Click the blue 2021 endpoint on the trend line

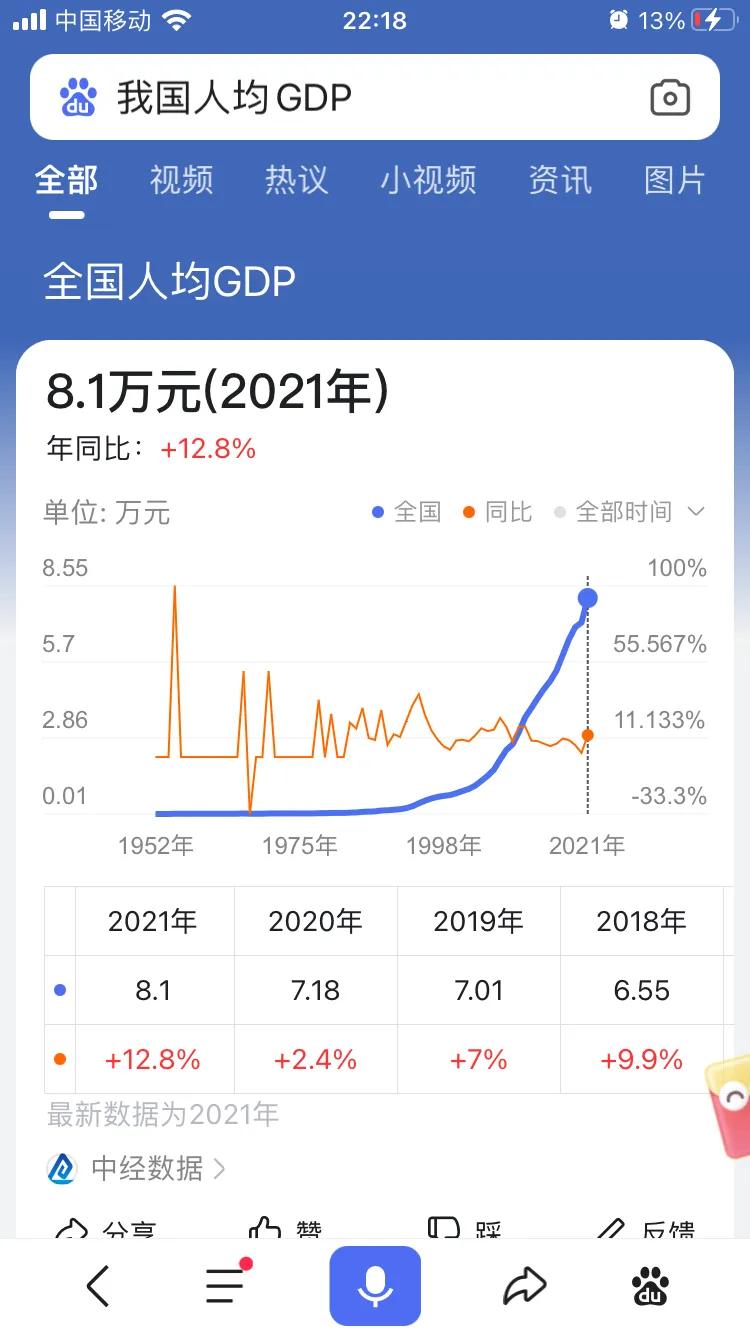pyautogui.click(x=587, y=597)
